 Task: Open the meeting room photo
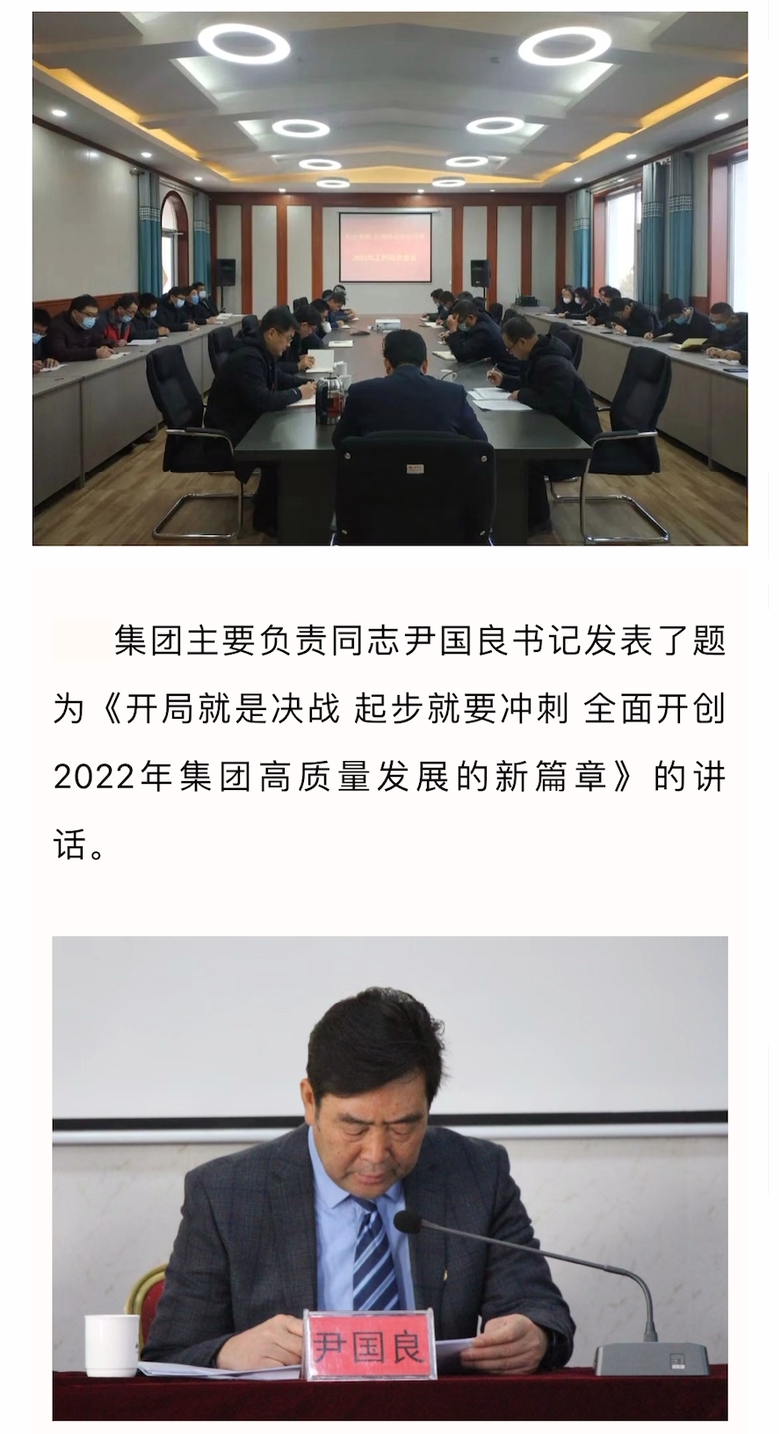click(x=389, y=278)
